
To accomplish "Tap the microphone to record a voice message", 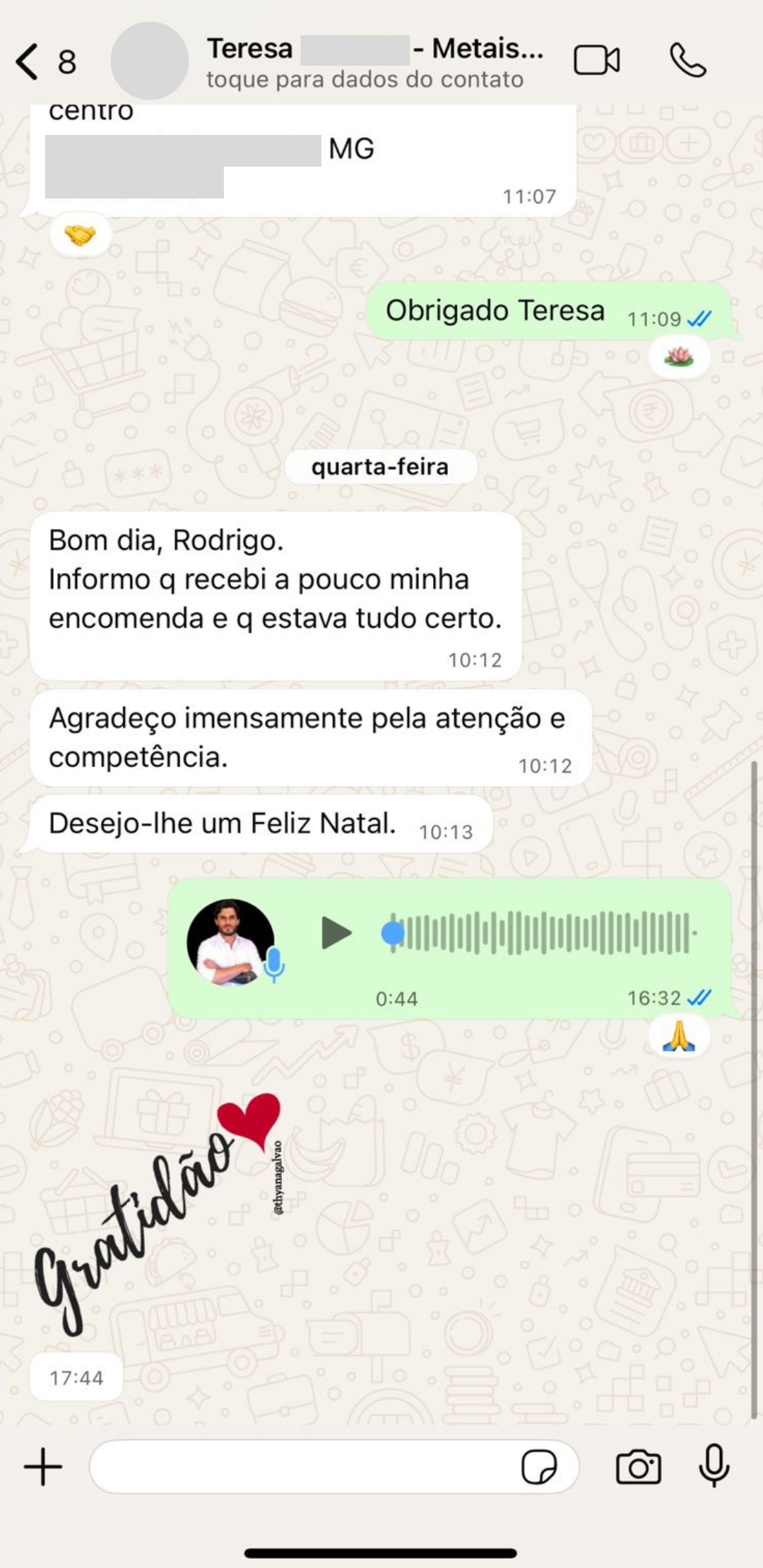I will [x=714, y=1466].
